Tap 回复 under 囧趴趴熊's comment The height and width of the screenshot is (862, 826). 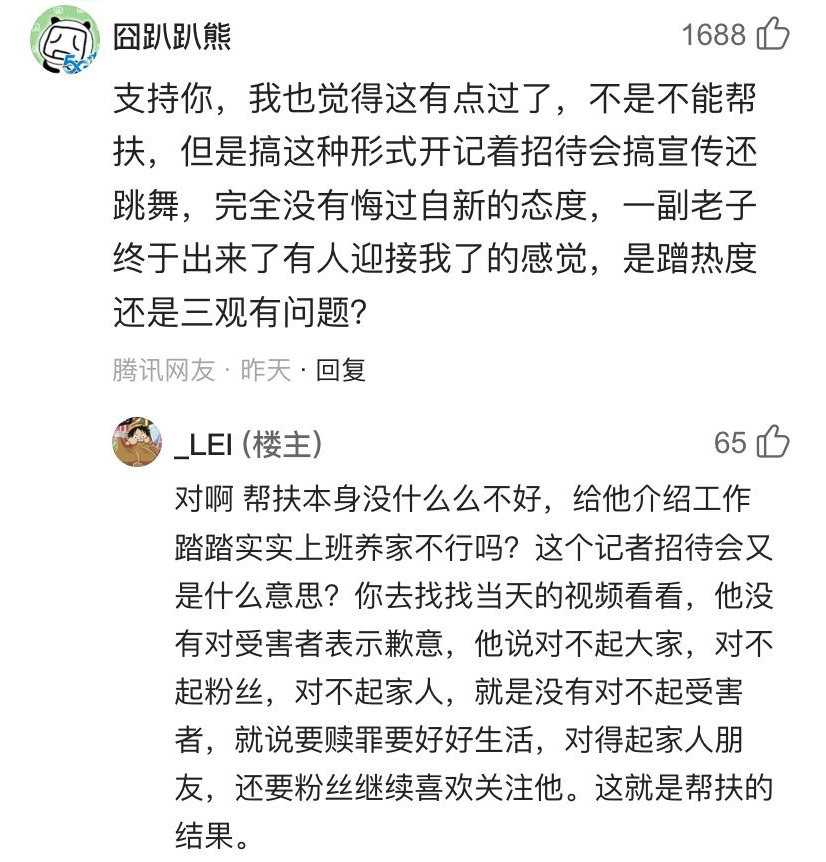click(340, 370)
